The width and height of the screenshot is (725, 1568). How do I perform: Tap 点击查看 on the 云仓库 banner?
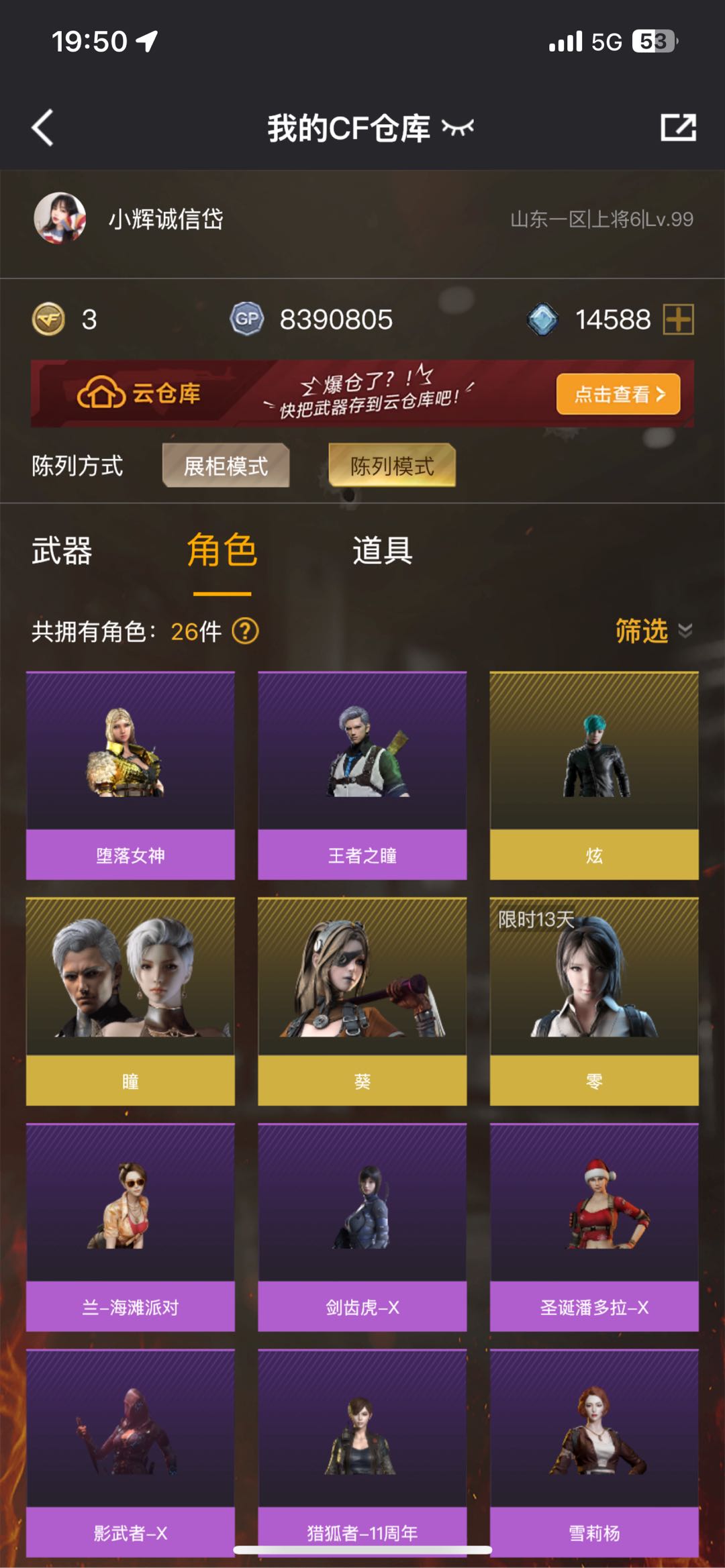coord(618,394)
